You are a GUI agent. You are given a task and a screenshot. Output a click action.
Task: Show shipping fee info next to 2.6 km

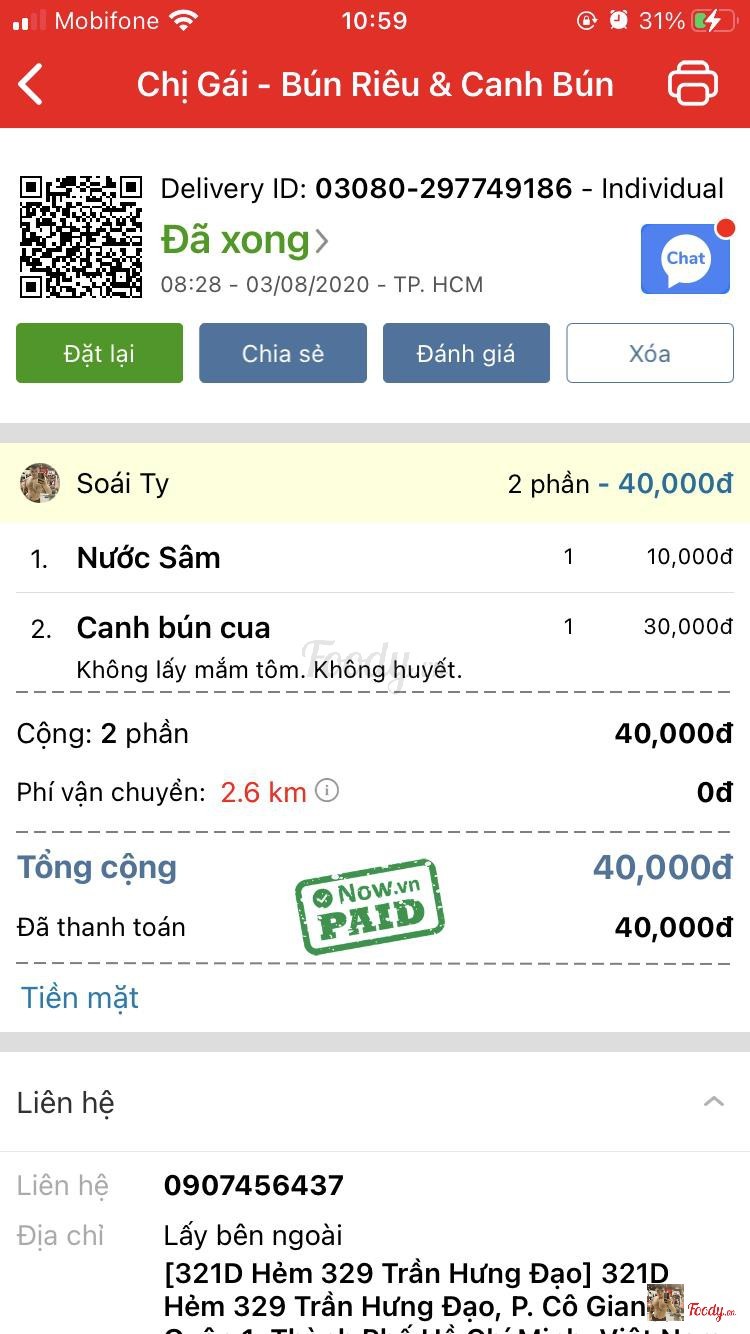pos(327,791)
